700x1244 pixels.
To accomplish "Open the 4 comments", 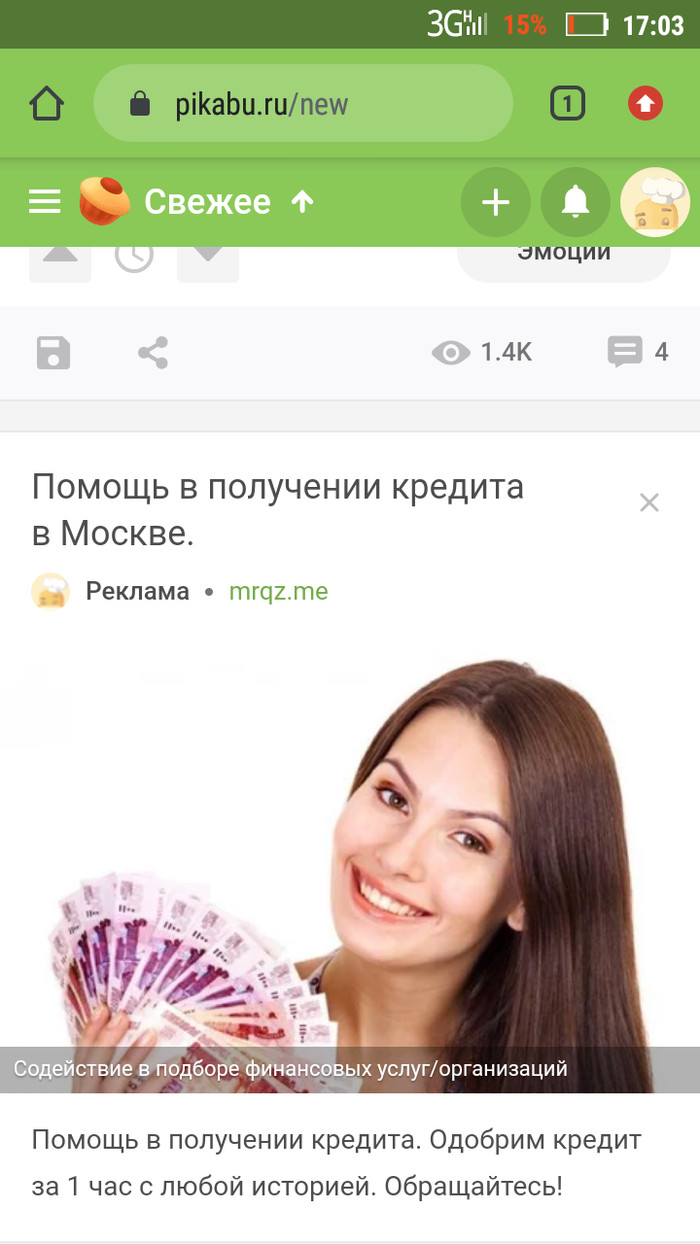I will tap(637, 352).
